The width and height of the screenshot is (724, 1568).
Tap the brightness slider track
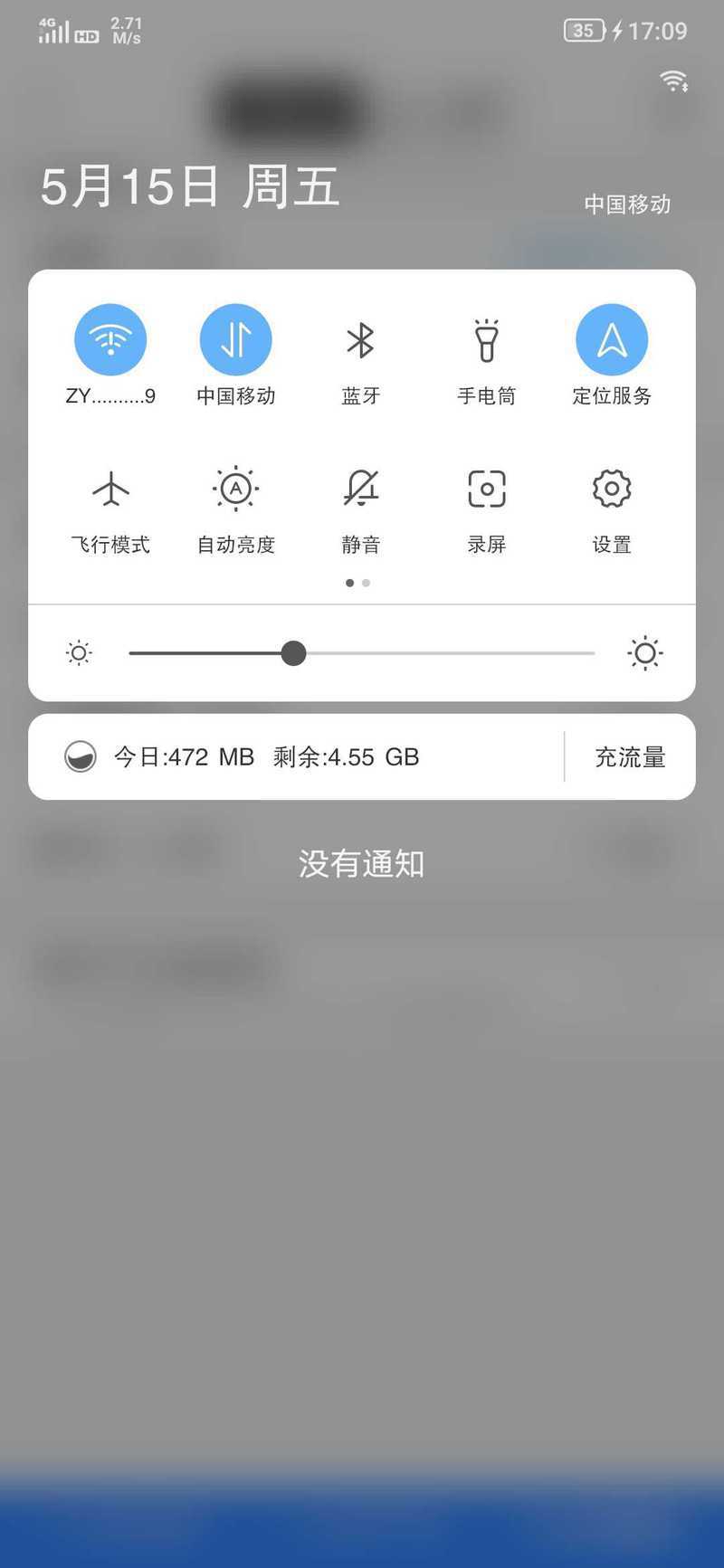click(361, 652)
